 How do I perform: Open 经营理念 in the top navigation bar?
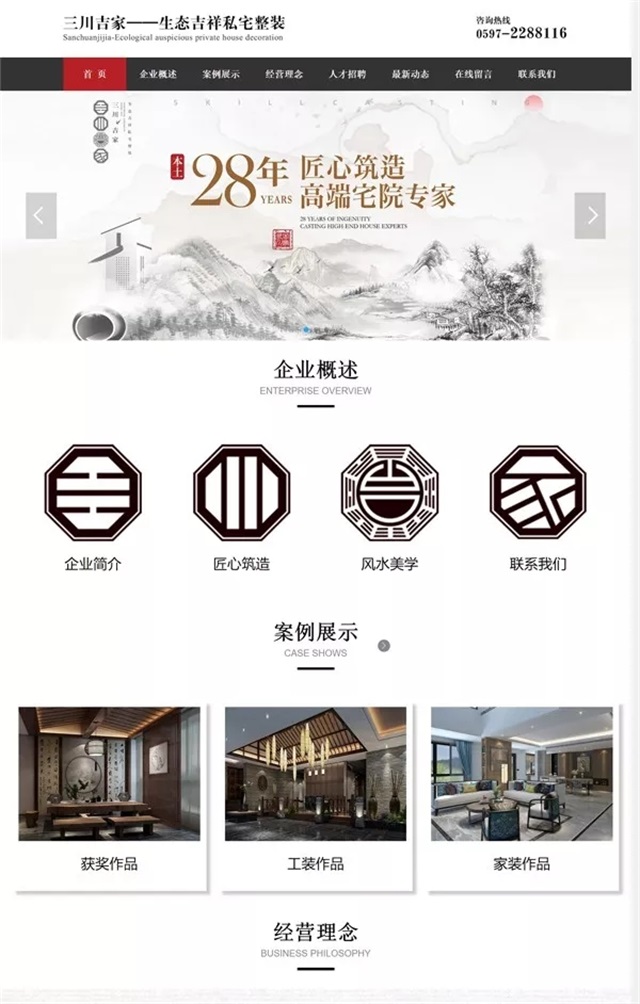click(x=284, y=74)
